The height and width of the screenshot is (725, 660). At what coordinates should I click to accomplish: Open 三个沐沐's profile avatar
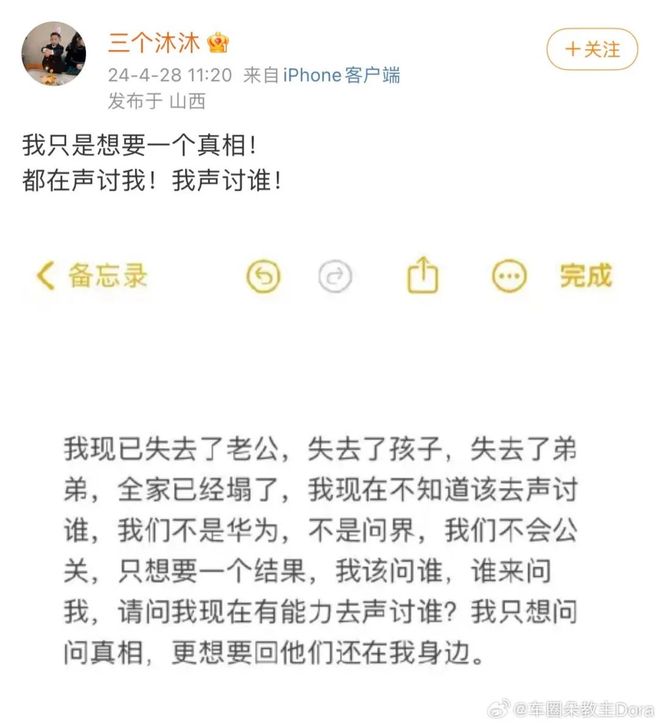pyautogui.click(x=53, y=54)
